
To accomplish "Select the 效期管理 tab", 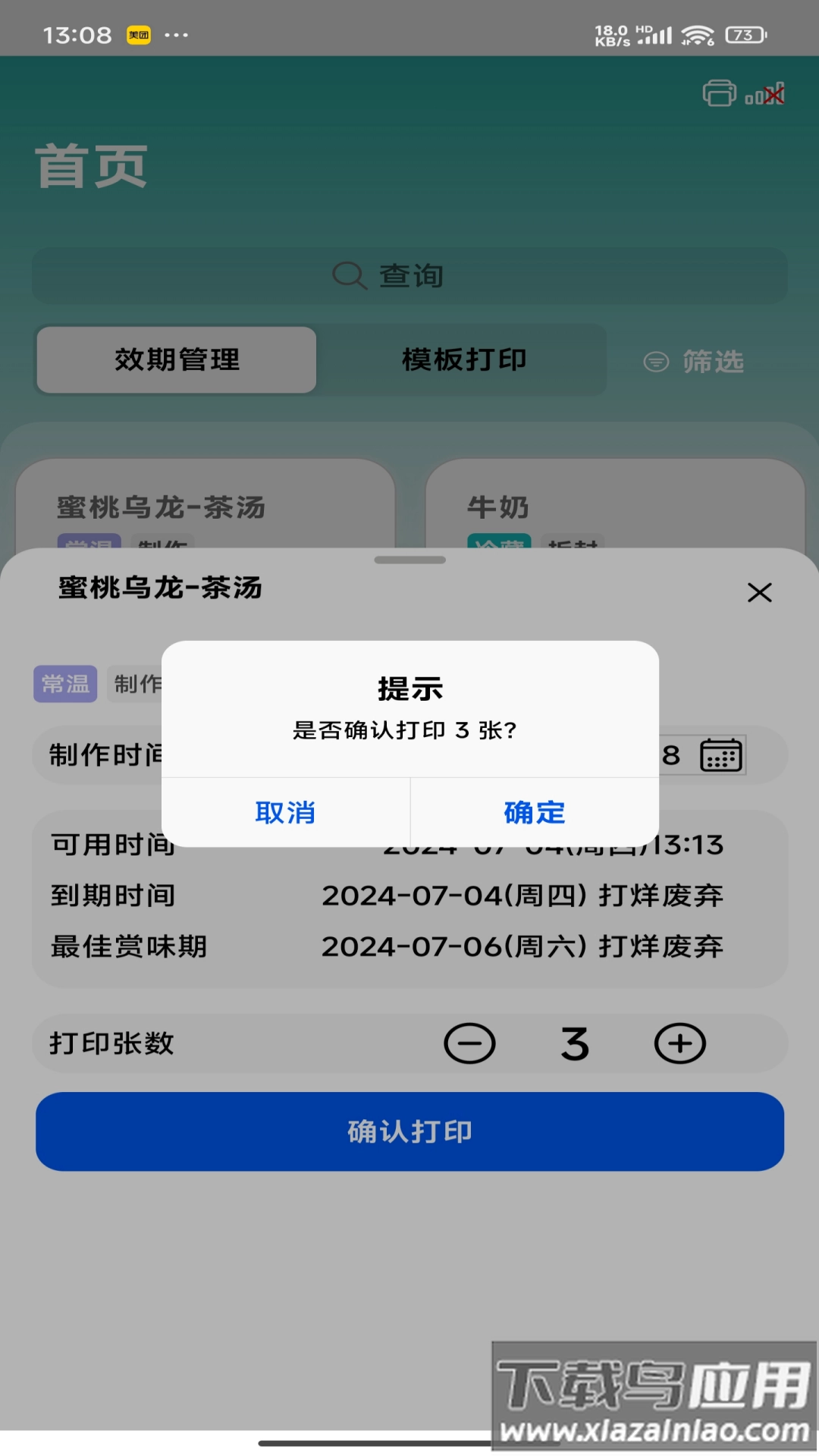I will click(177, 359).
